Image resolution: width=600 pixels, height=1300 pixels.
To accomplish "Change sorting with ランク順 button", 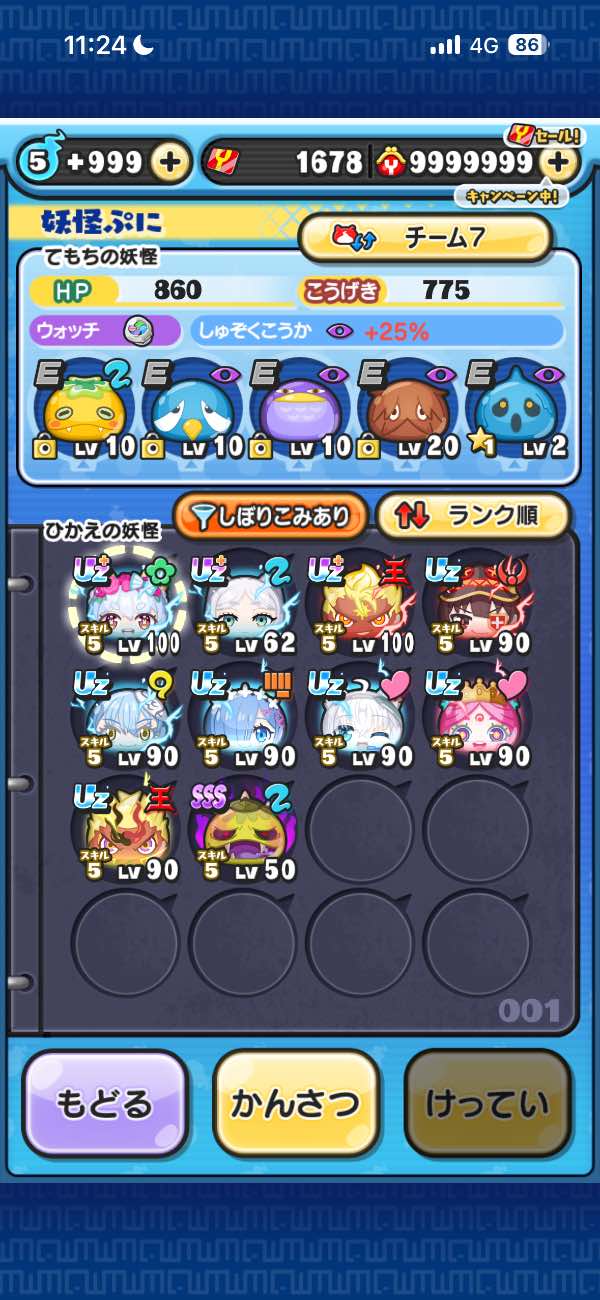I will point(472,515).
